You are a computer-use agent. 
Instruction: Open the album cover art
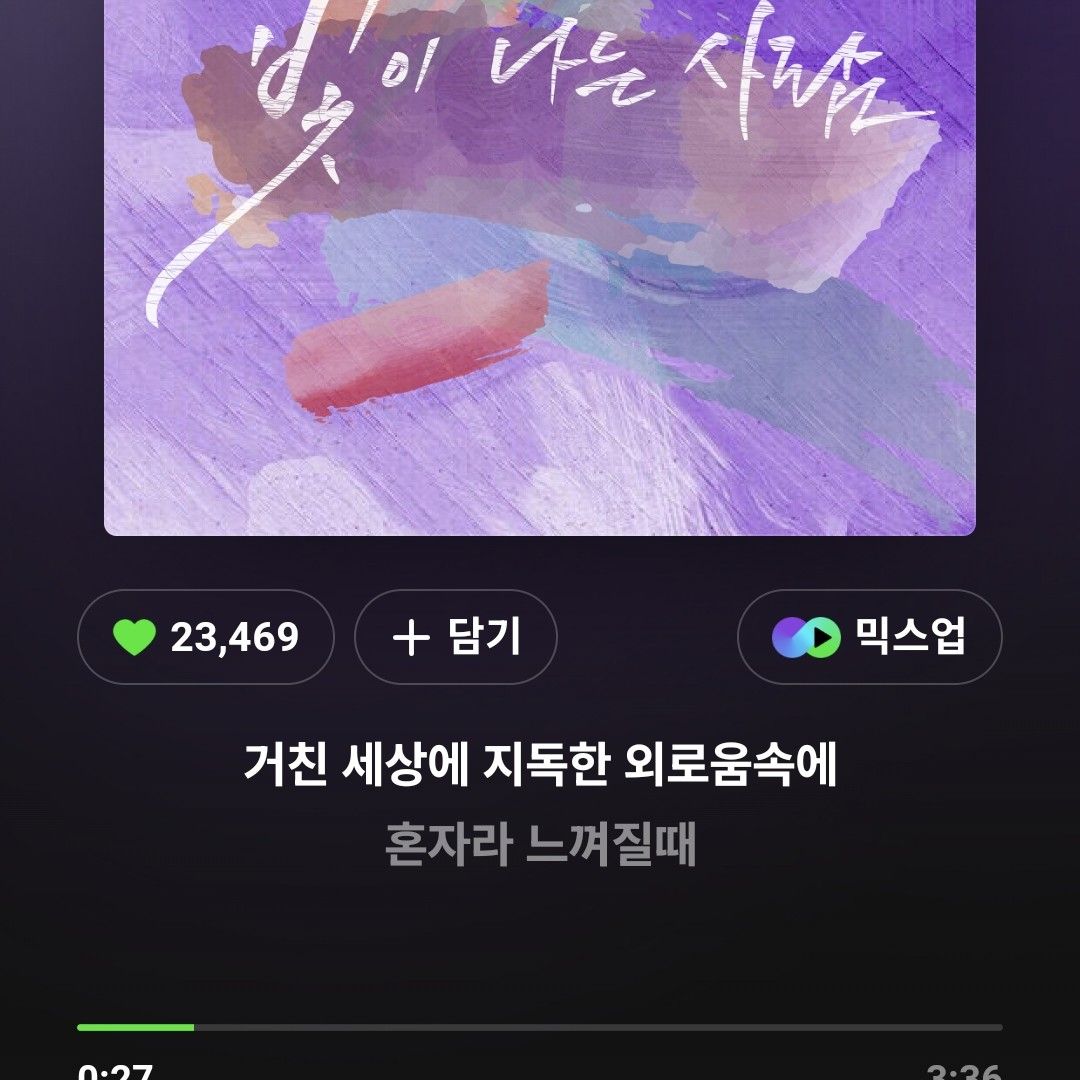540,270
